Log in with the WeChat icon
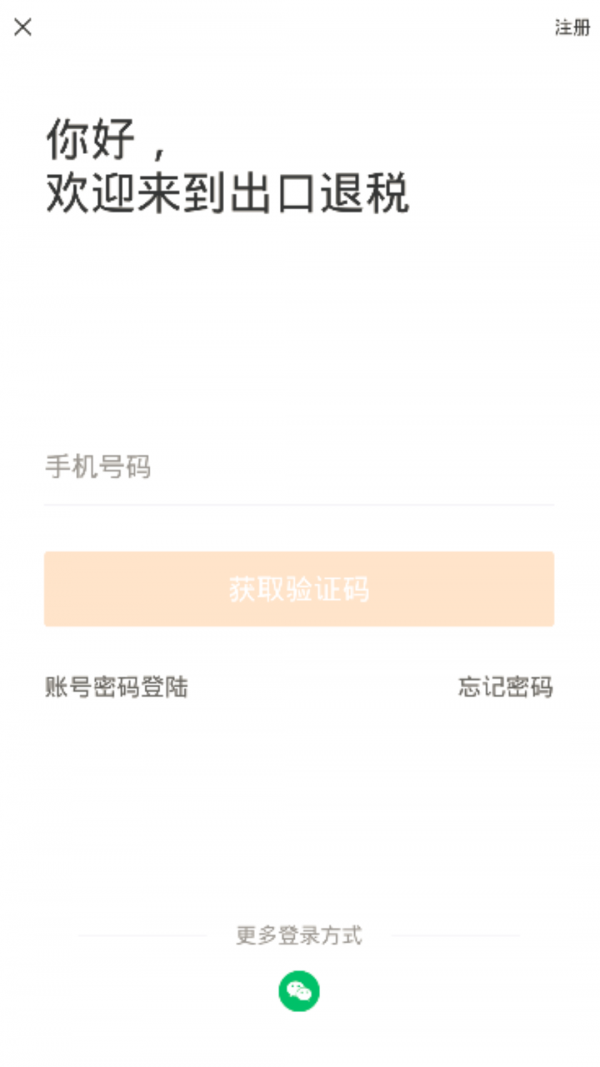The height and width of the screenshot is (1067, 600). (x=299, y=991)
